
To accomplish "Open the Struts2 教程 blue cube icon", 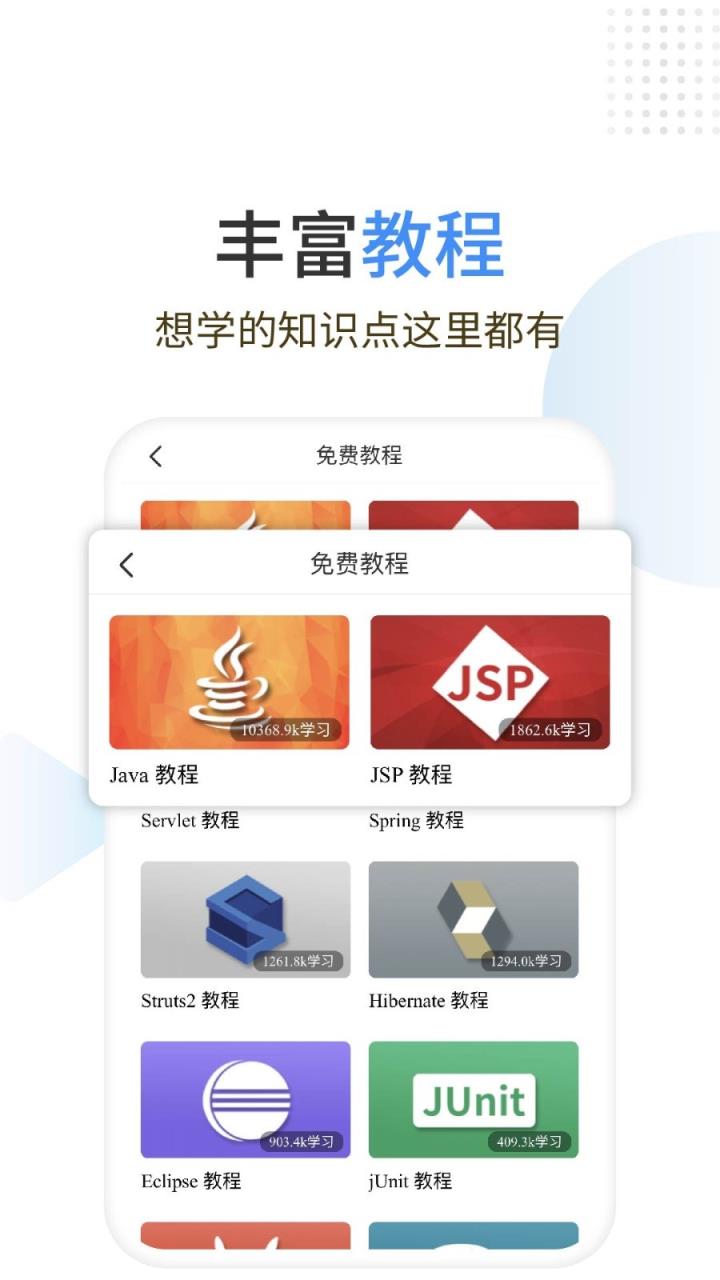I will coord(245,918).
